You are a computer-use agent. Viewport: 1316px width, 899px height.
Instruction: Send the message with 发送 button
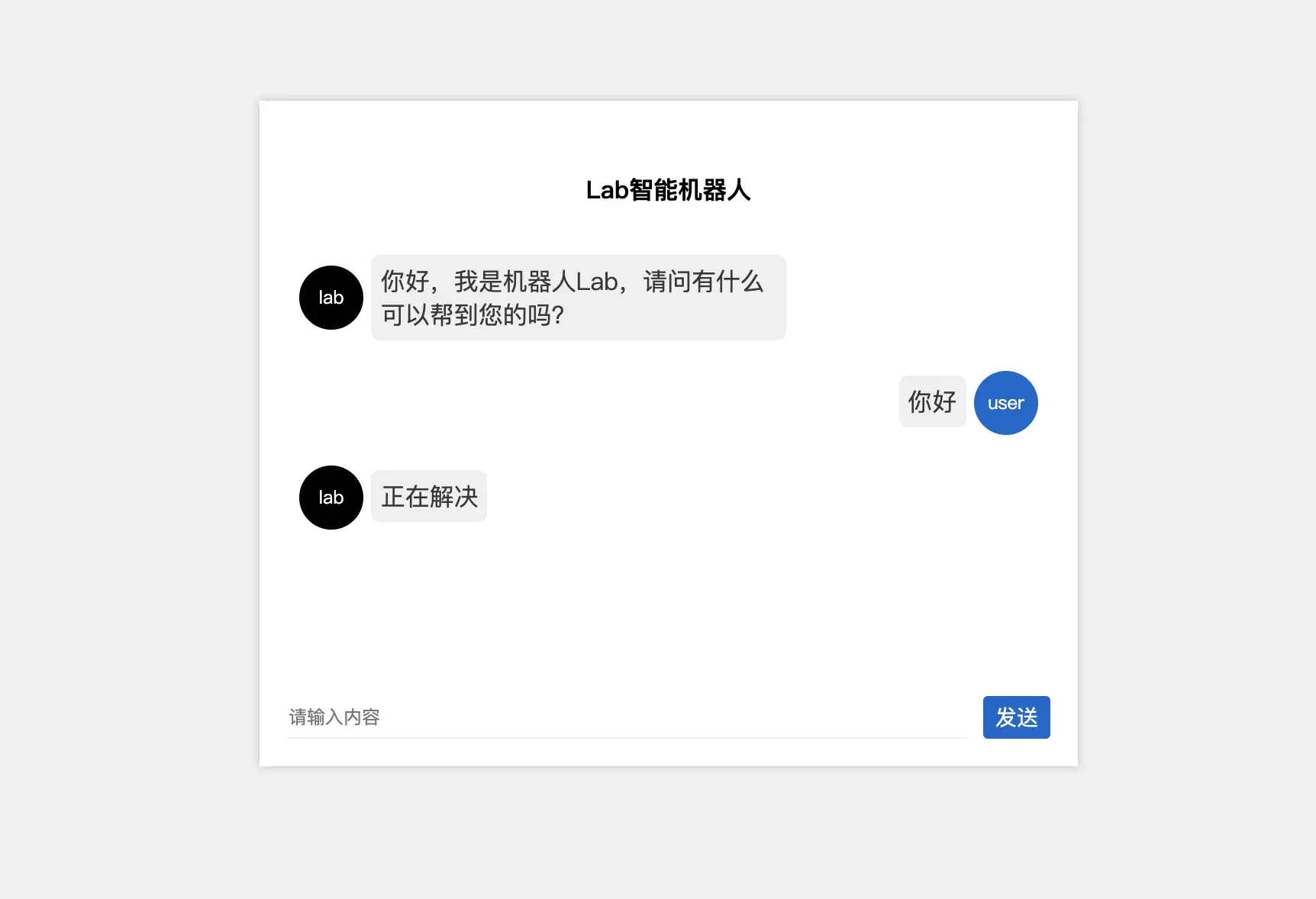1016,717
